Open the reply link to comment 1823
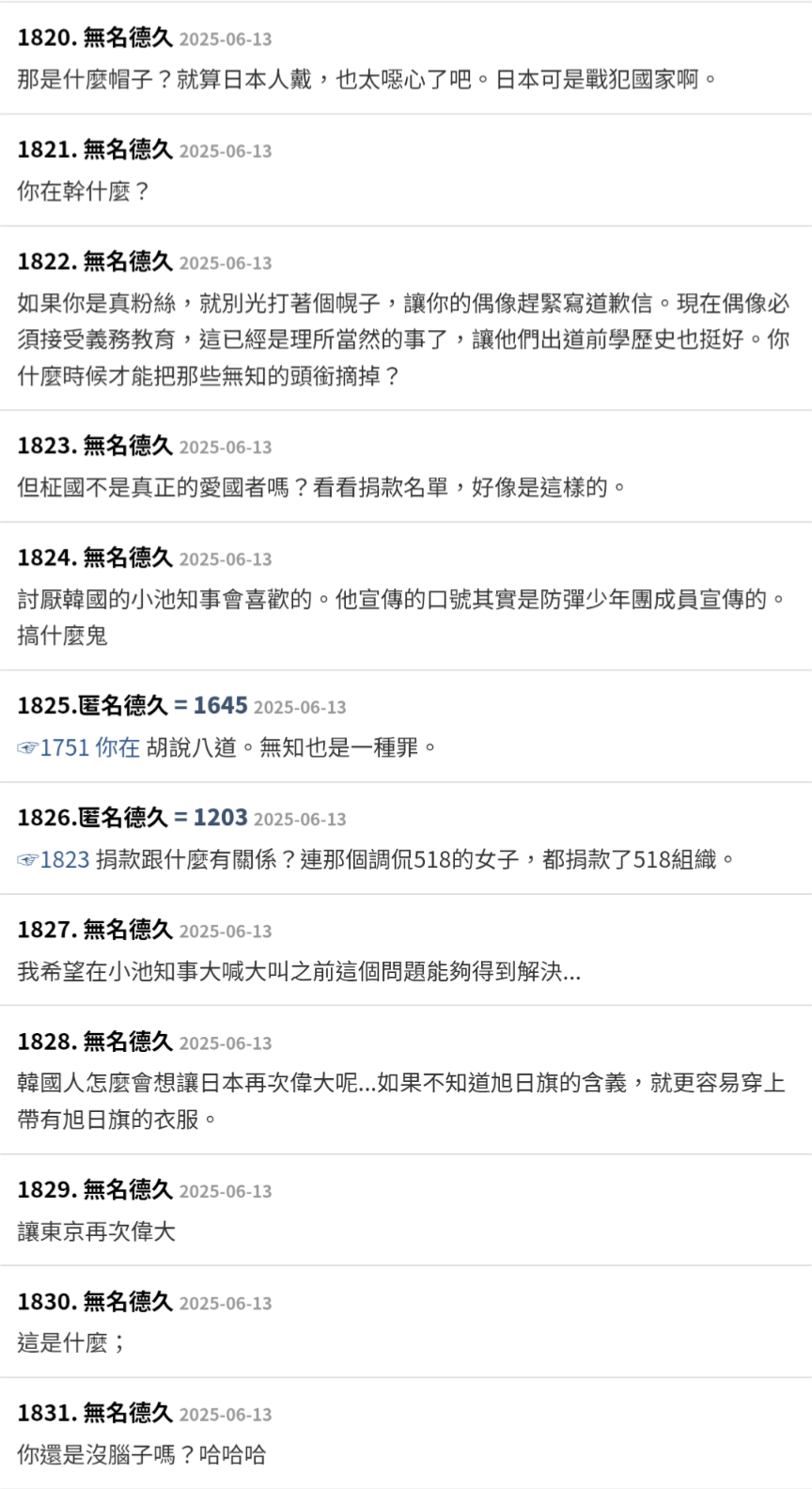The height and width of the screenshot is (1489, 812). click(54, 859)
